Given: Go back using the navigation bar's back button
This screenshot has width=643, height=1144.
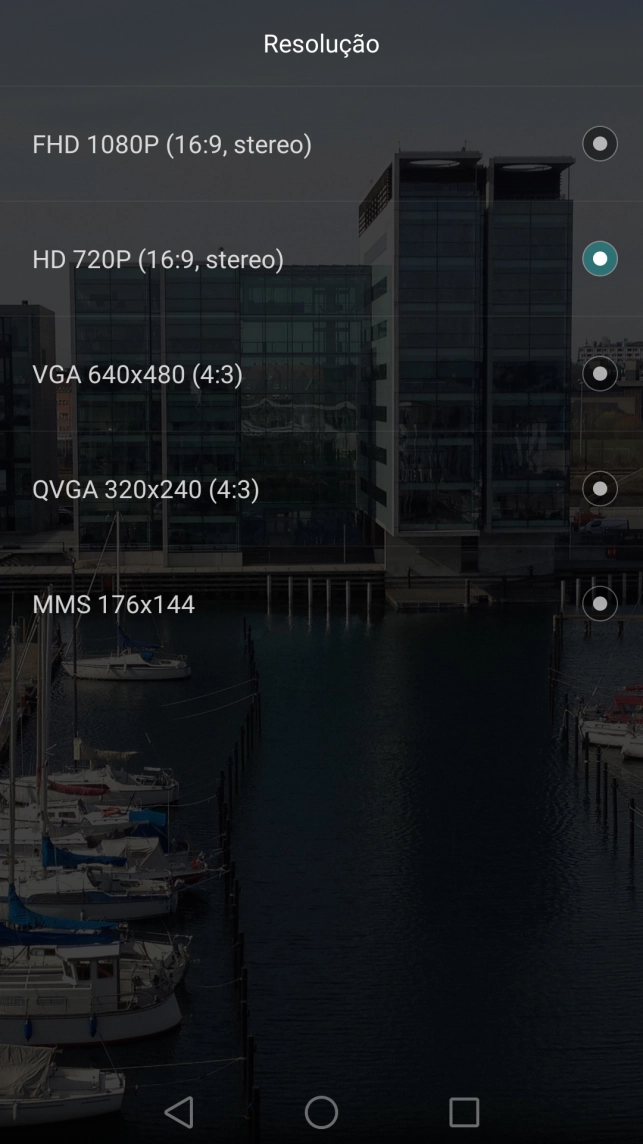Looking at the screenshot, I should (x=179, y=1113).
